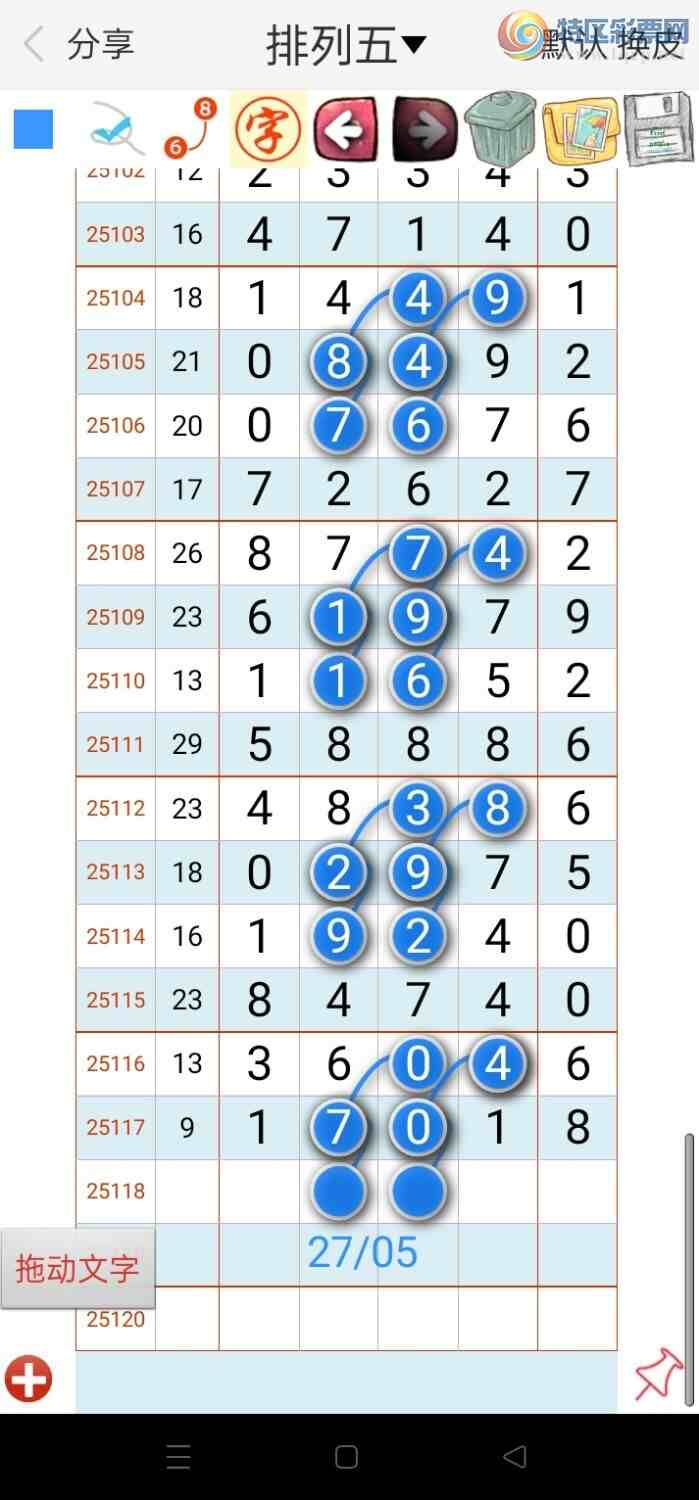Redo with the right arrow button
699x1500 pixels.
[424, 130]
